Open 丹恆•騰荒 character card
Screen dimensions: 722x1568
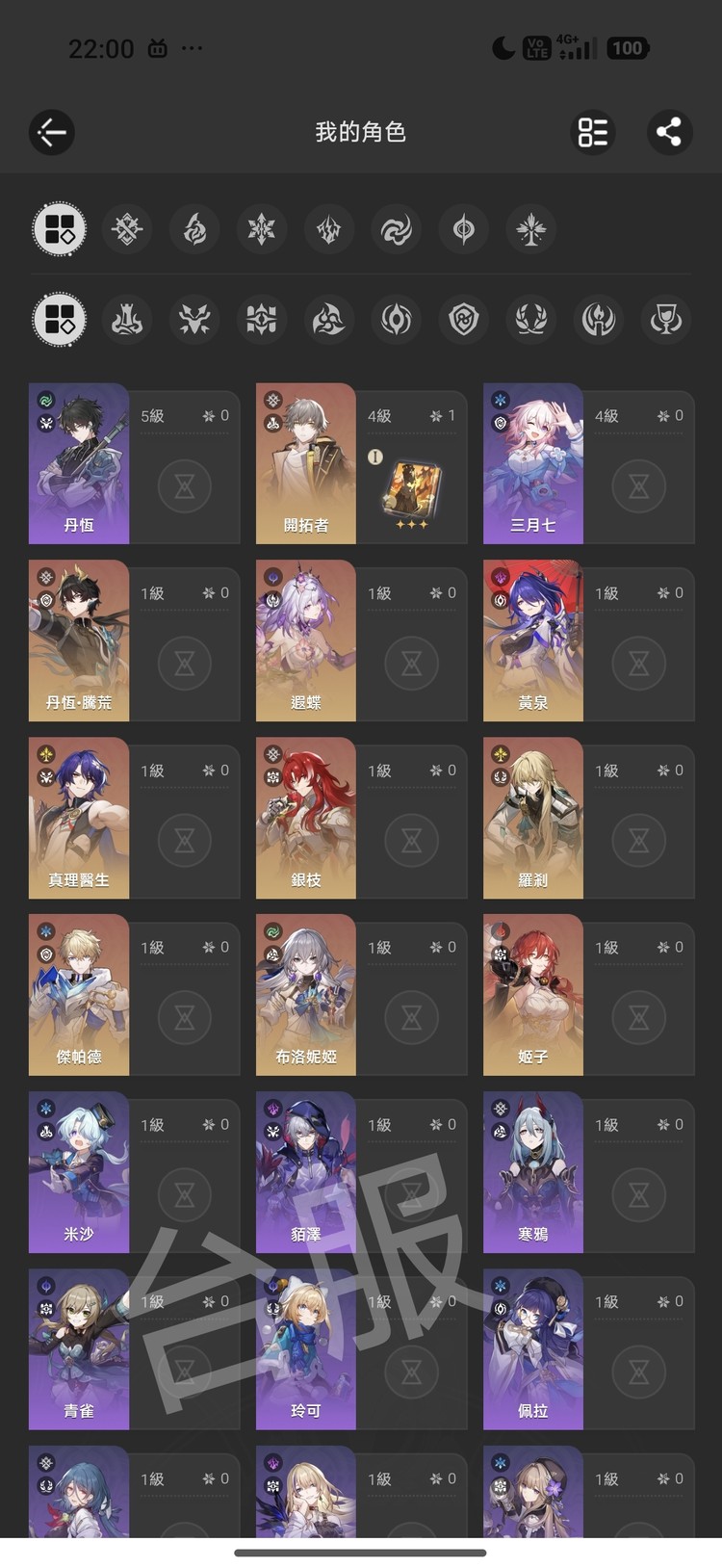click(79, 640)
